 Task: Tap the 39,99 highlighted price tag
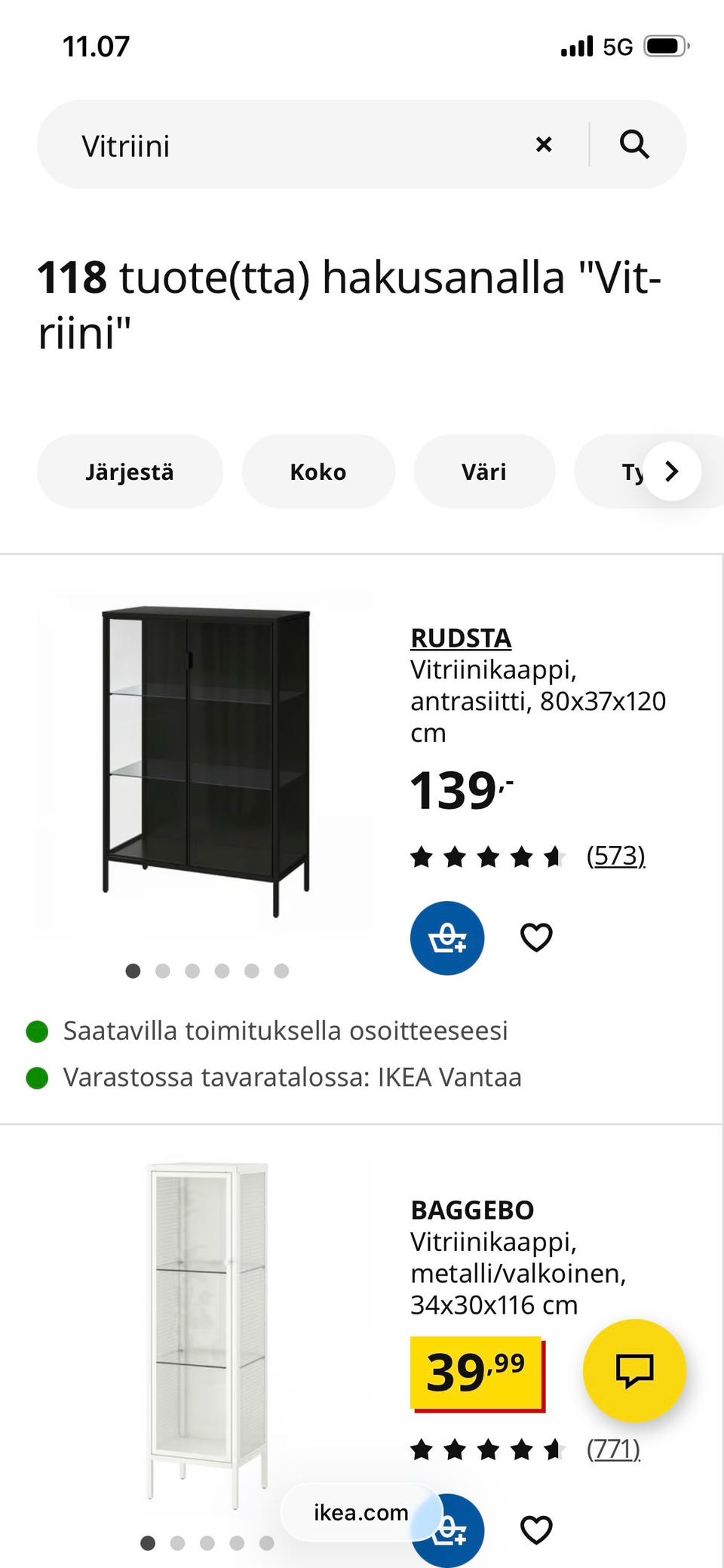tap(477, 1373)
